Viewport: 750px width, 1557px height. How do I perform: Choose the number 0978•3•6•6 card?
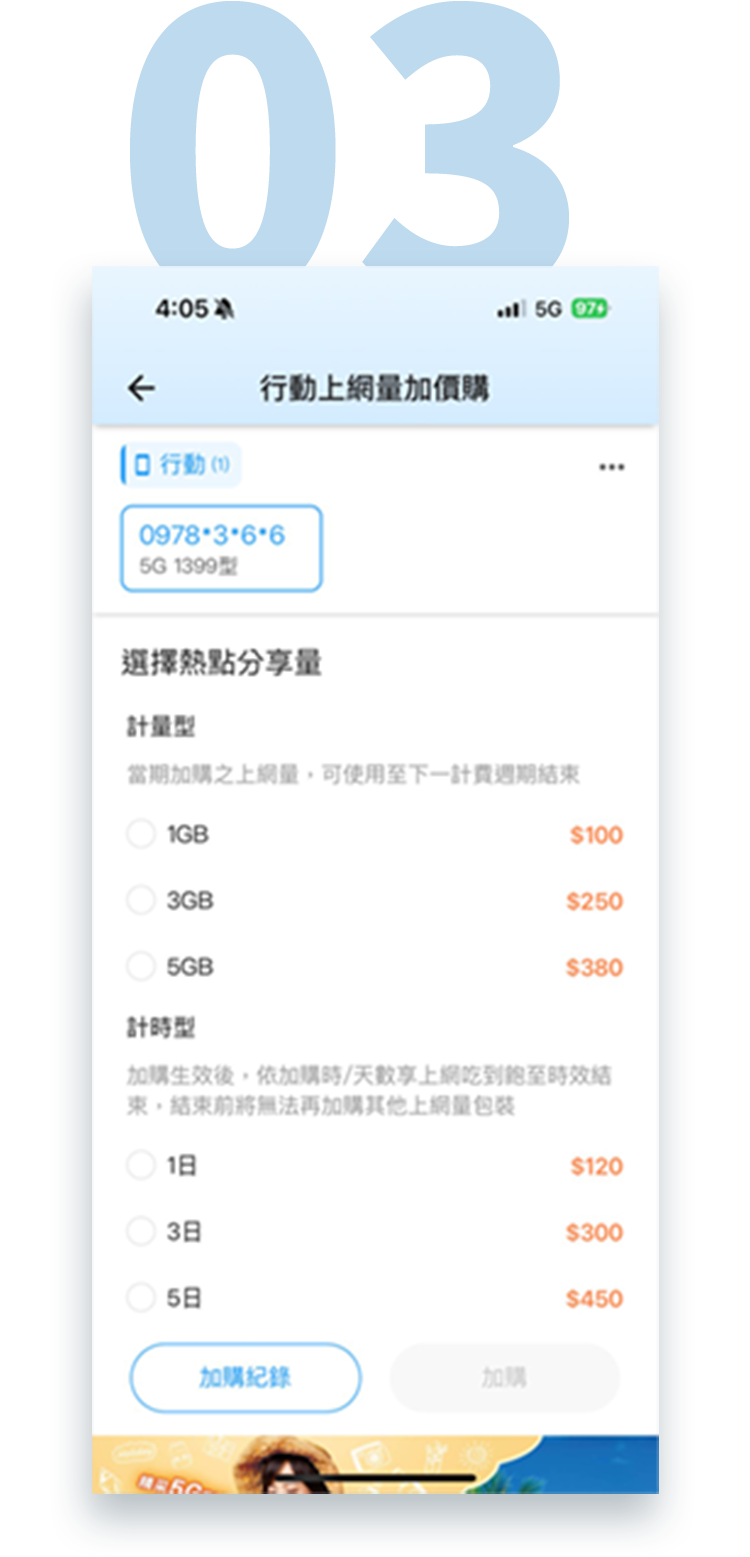pos(221,548)
